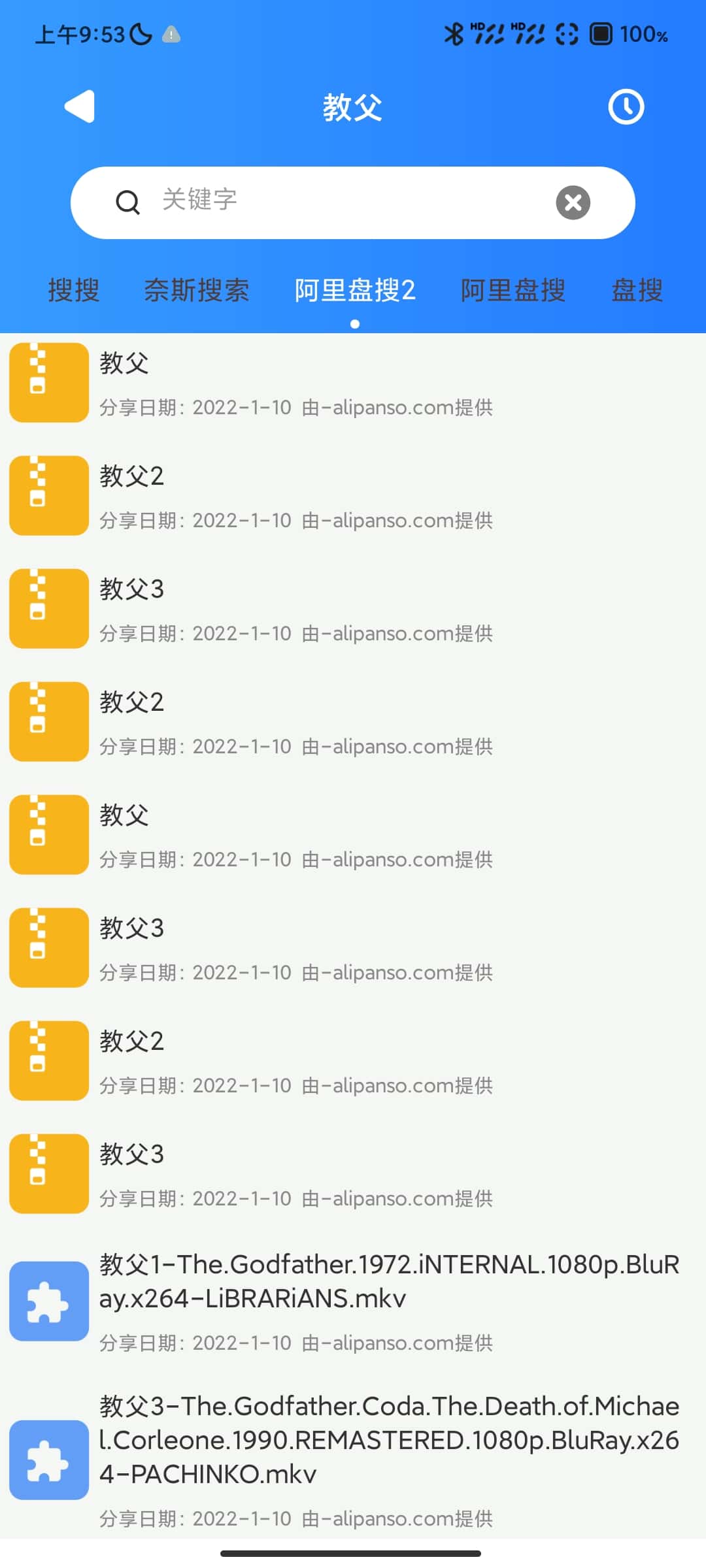Clear the search keyword box
706x1568 pixels.
tap(573, 203)
